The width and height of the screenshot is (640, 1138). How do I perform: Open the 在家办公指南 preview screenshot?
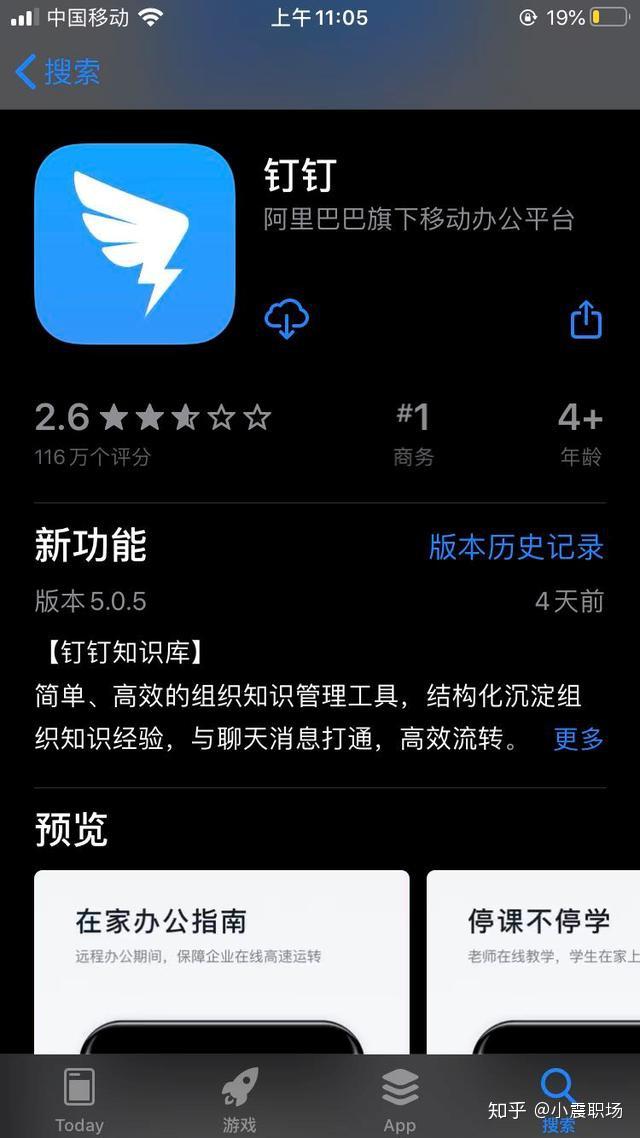click(221, 960)
